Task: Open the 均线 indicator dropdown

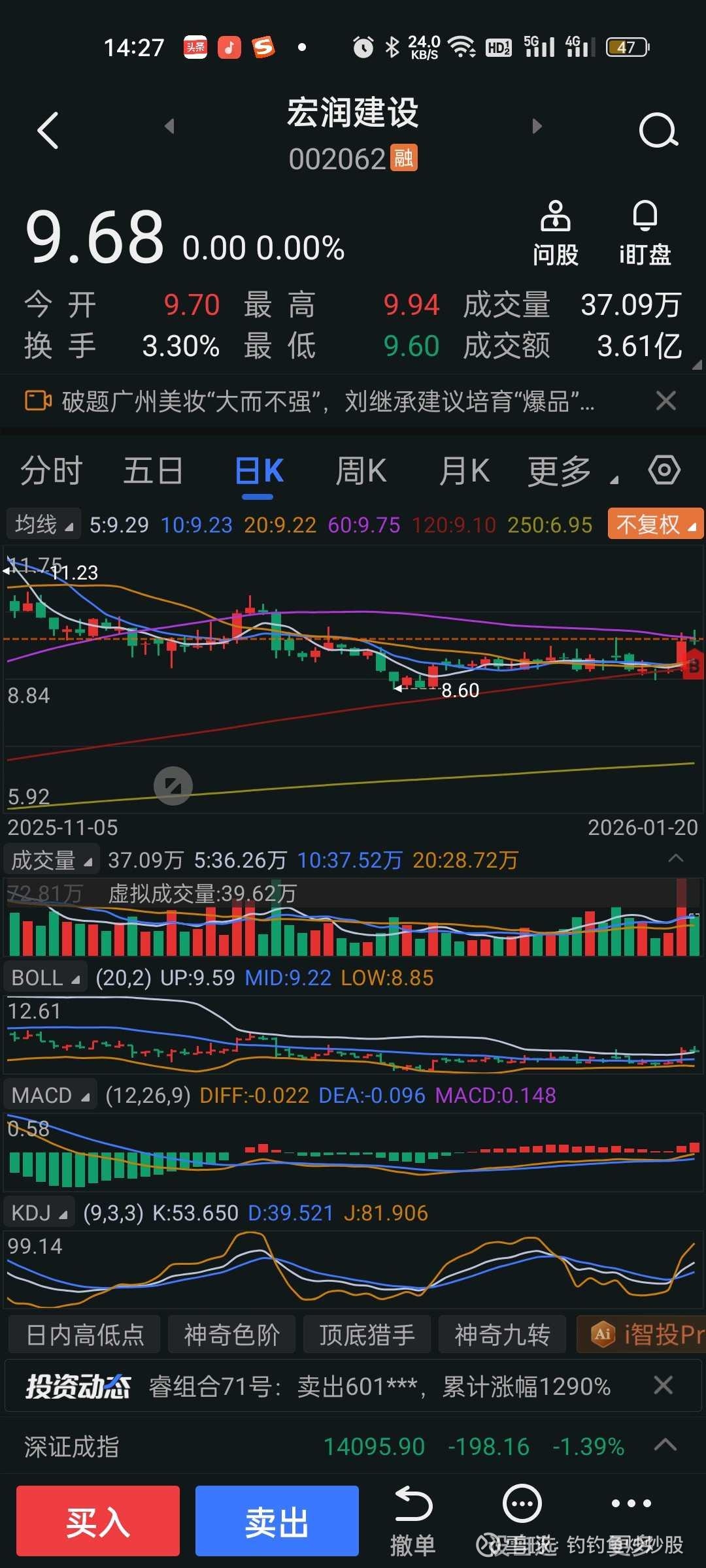Action: point(44,524)
